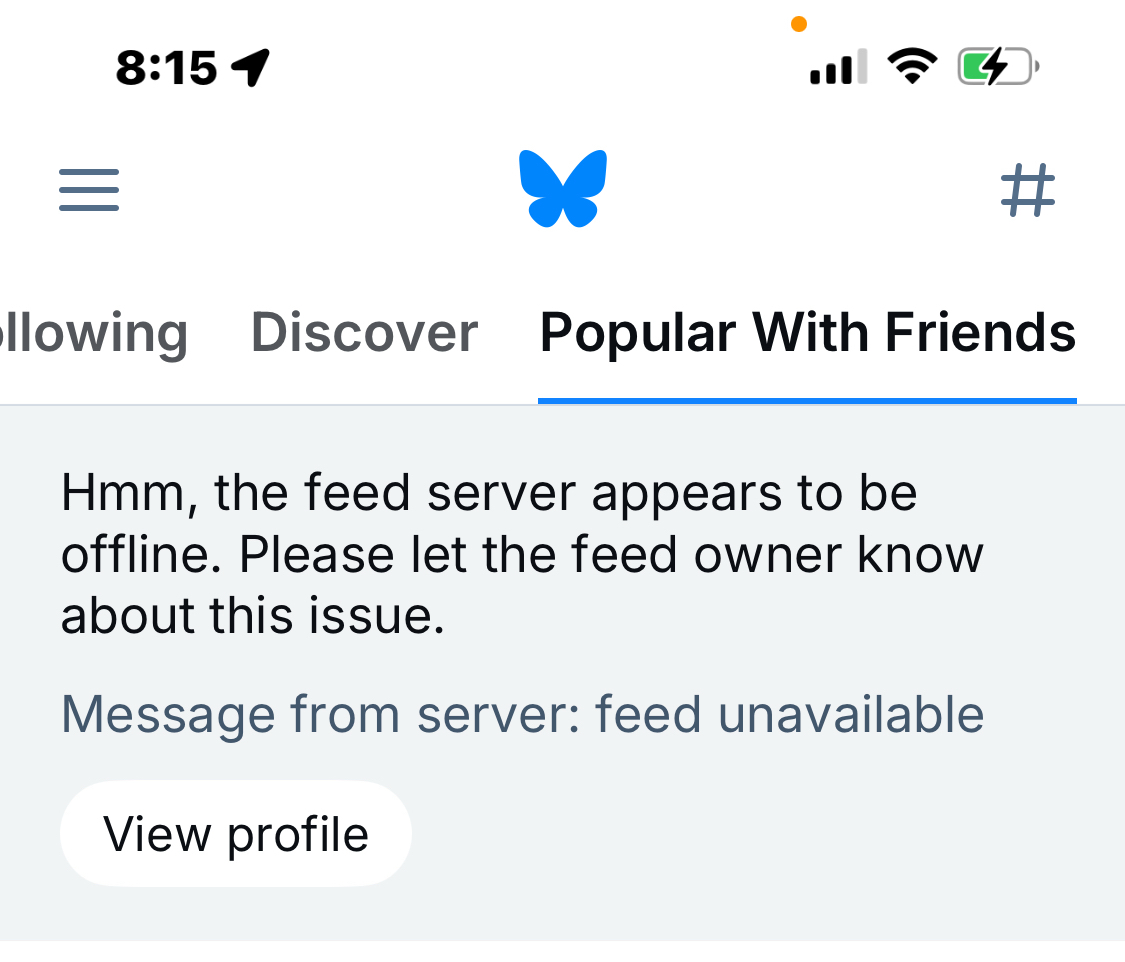1125x962 pixels.
Task: Switch to the Discover tab
Action: (x=364, y=333)
